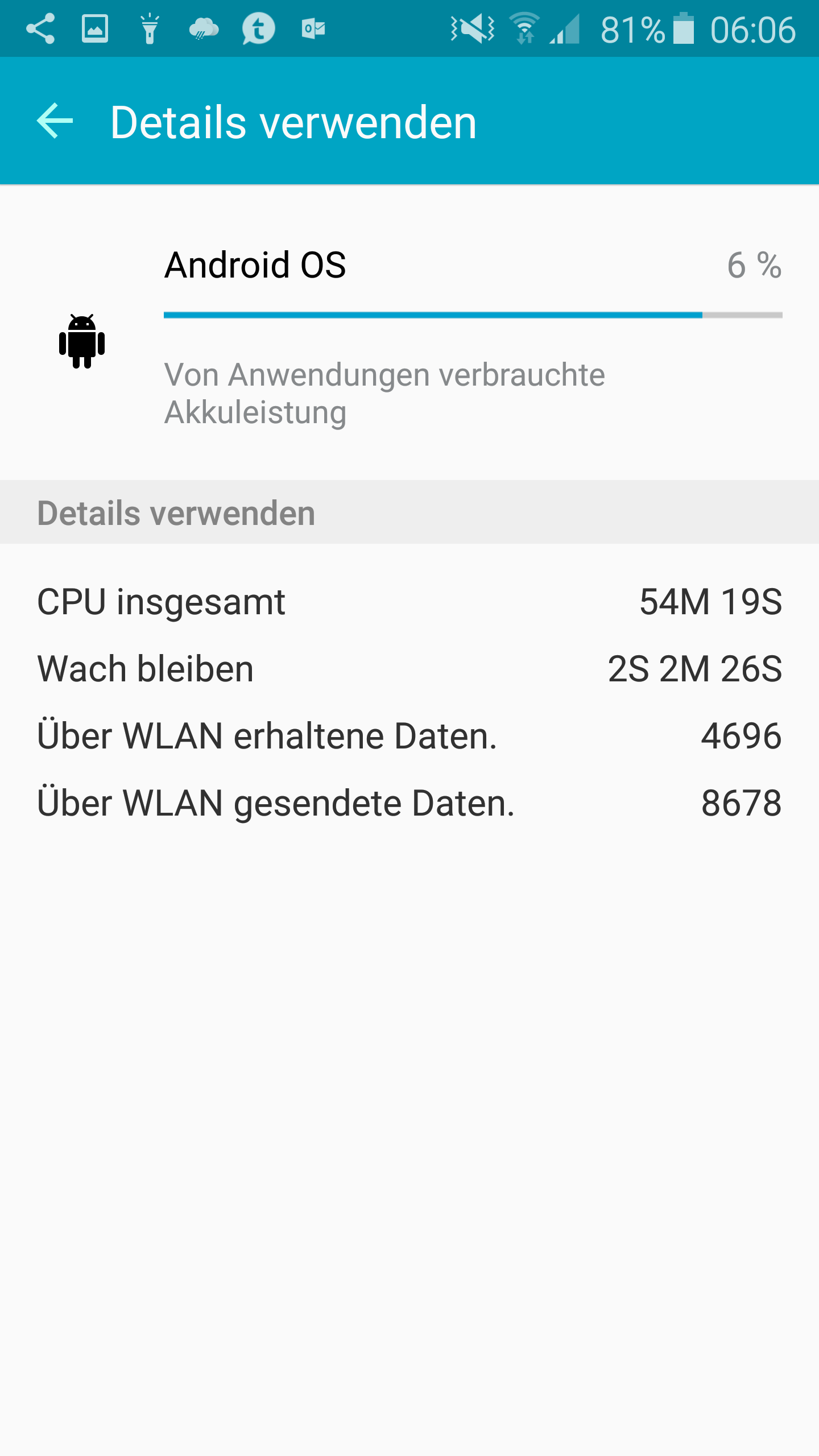The image size is (819, 1456).
Task: Go back from Details verwenden screen
Action: click(x=55, y=121)
